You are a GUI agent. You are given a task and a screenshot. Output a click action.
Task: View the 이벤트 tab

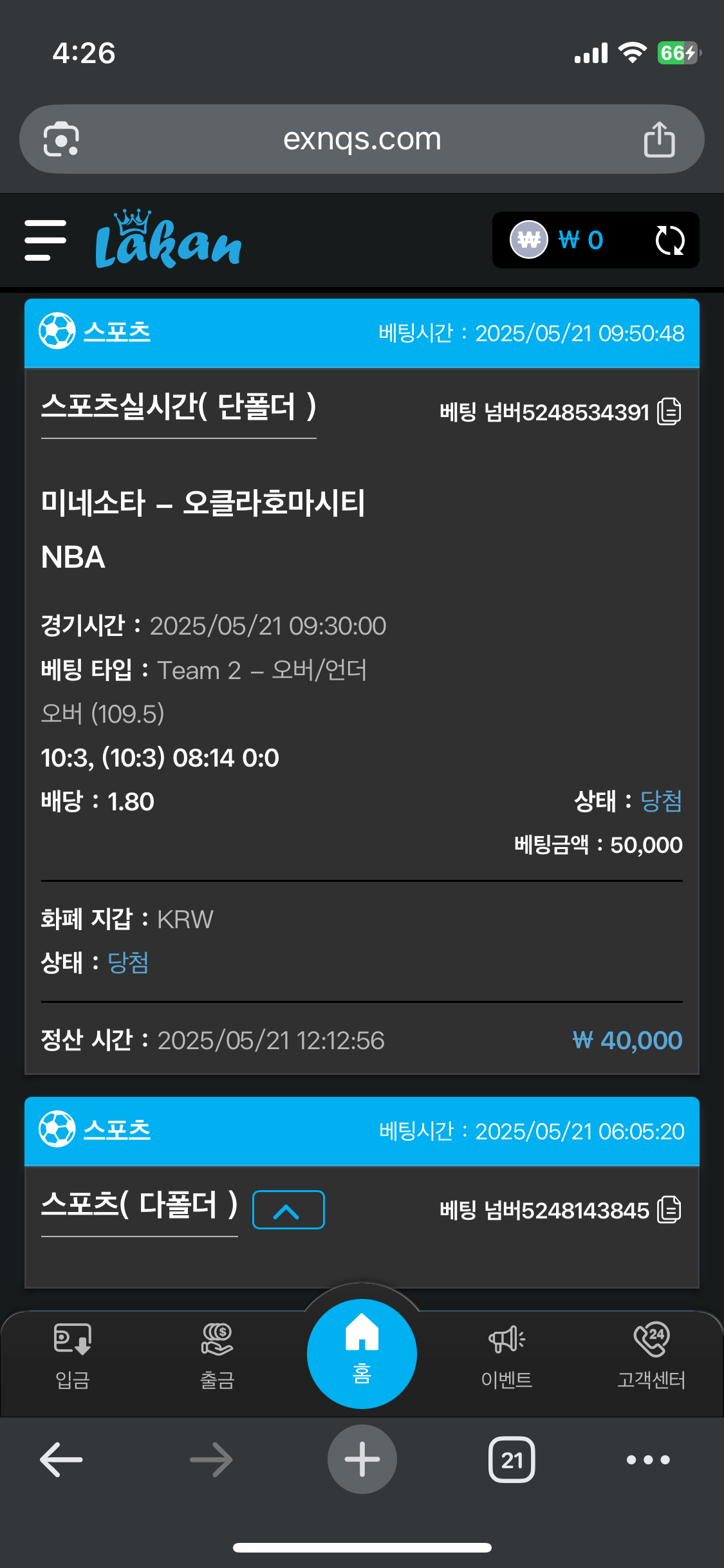point(506,1355)
